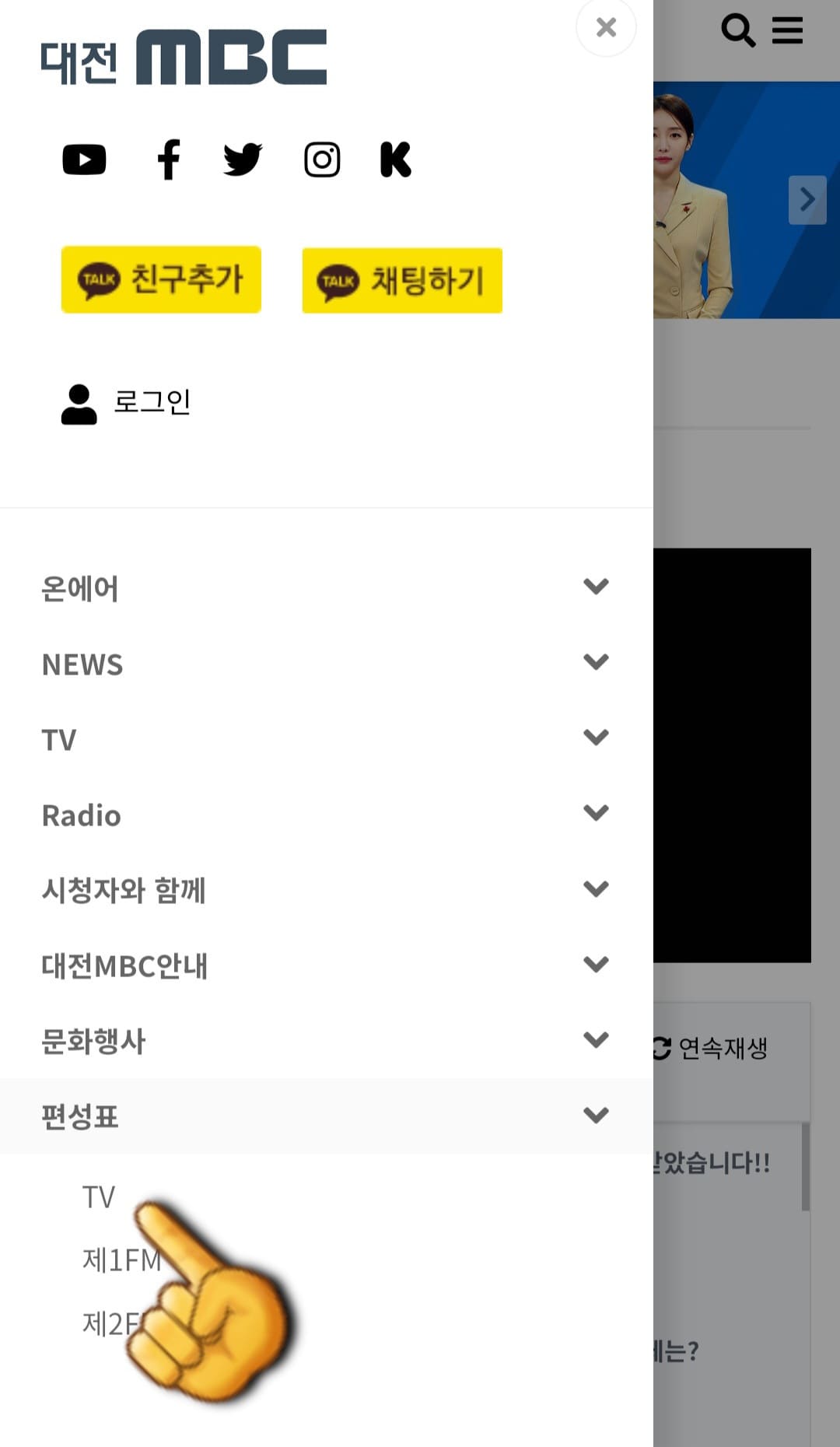Open the TV schedule submenu link
This screenshot has height=1447, width=840.
(99, 1196)
